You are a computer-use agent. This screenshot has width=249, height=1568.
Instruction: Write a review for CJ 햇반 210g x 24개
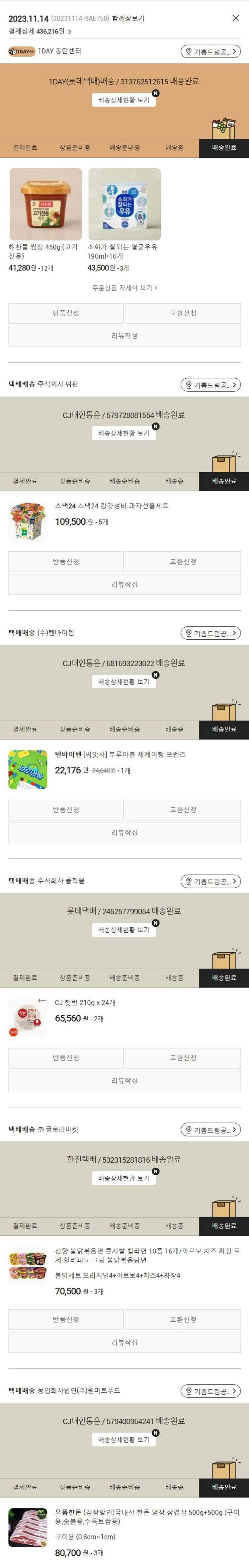[x=124, y=1080]
